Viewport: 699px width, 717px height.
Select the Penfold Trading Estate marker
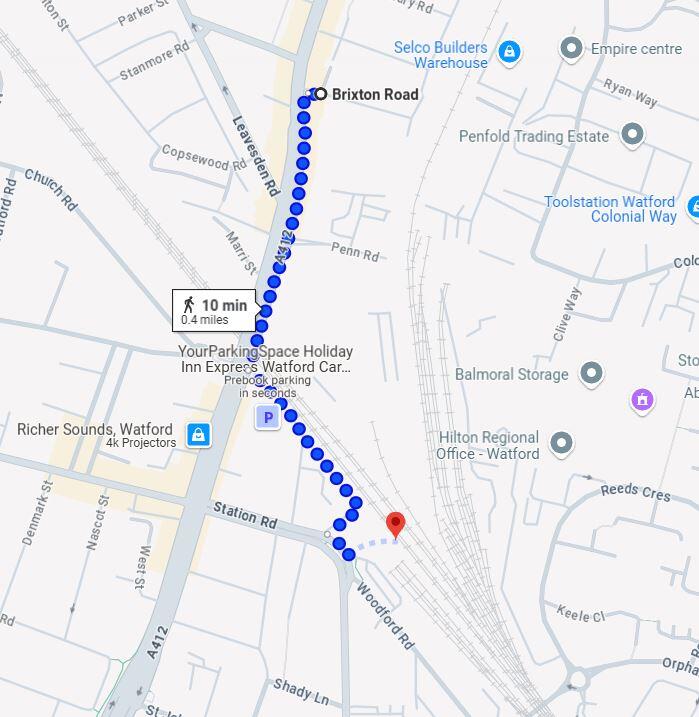(632, 134)
